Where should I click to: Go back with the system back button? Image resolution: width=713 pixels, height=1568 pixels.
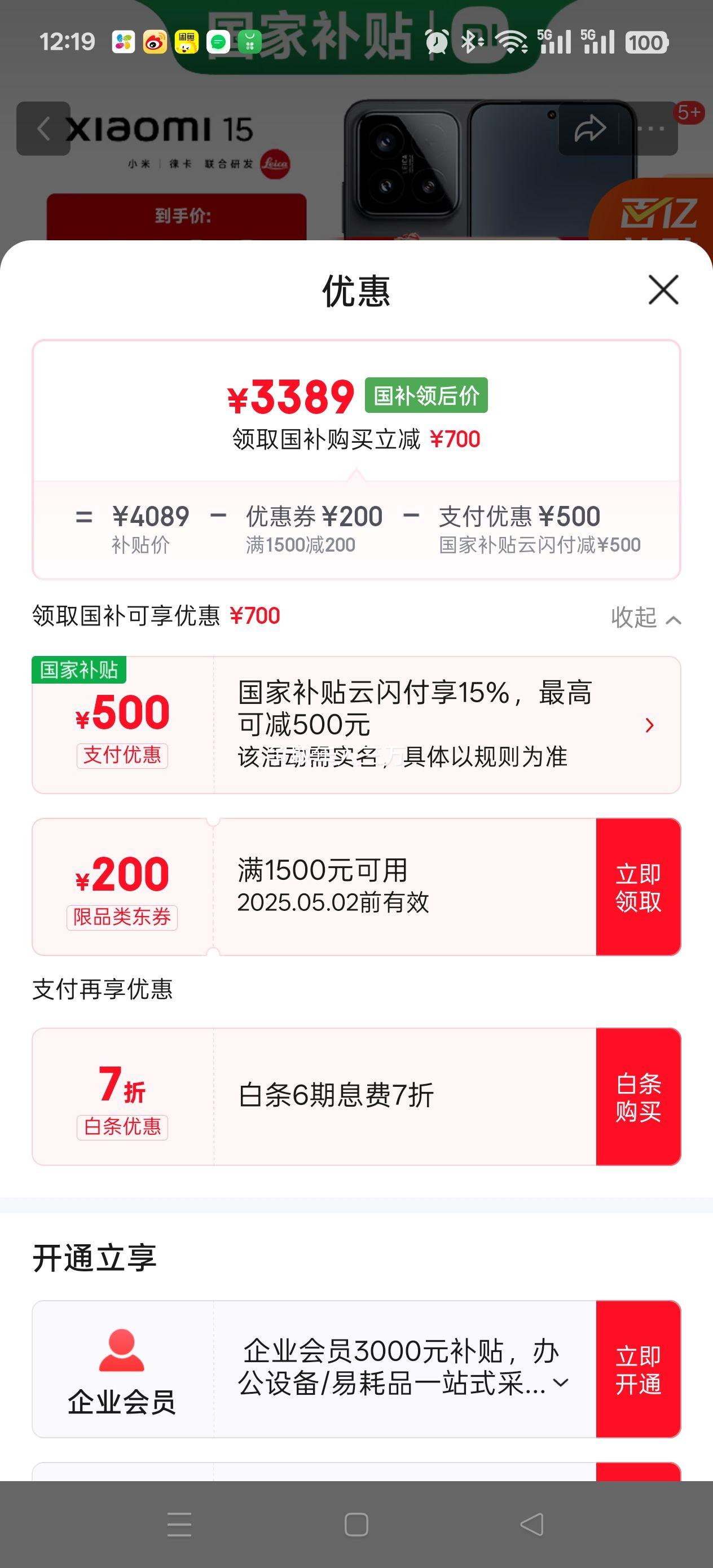pyautogui.click(x=531, y=1525)
